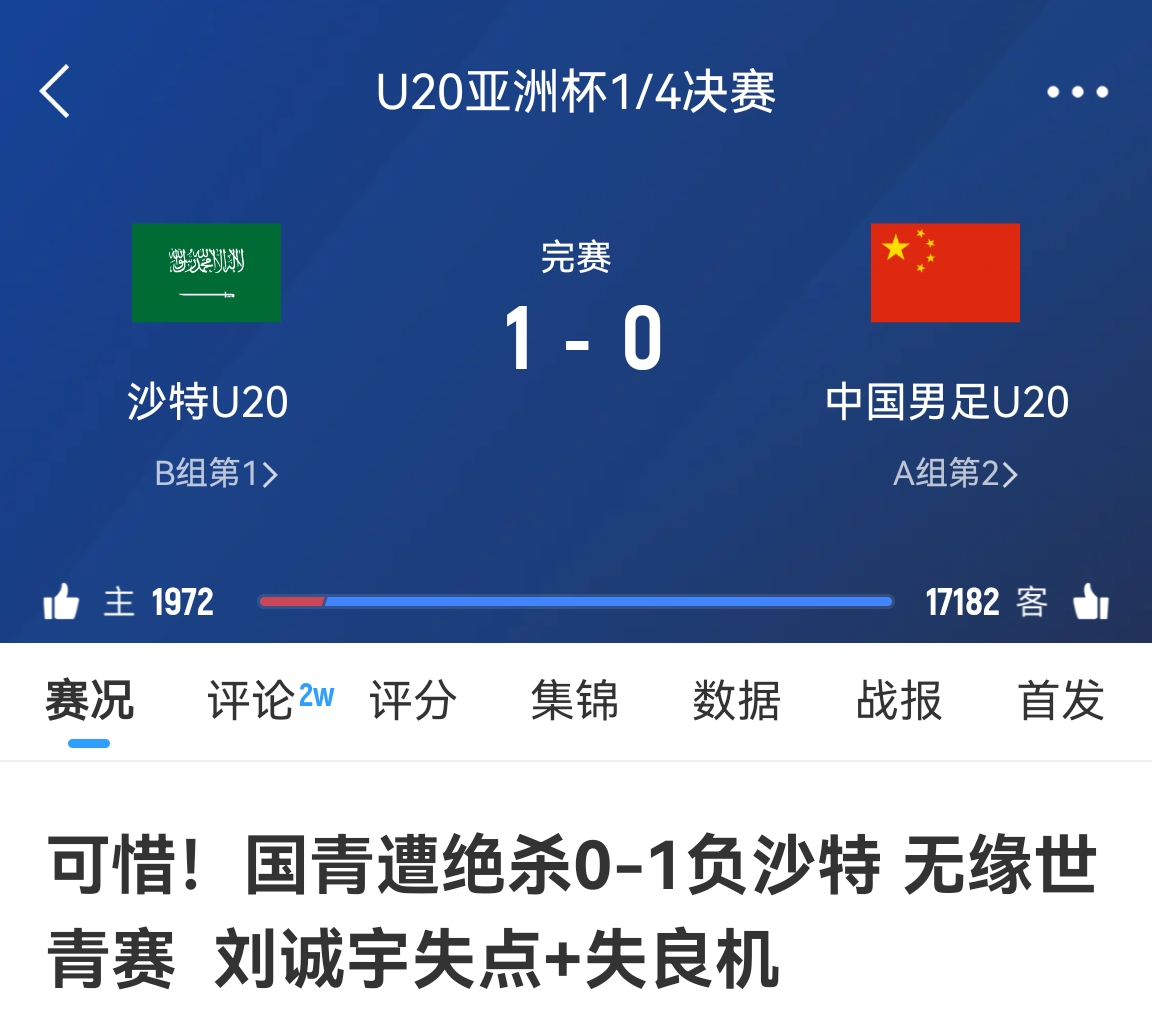Select the 赛况 tab
The width and height of the screenshot is (1152, 1034).
tap(89, 700)
